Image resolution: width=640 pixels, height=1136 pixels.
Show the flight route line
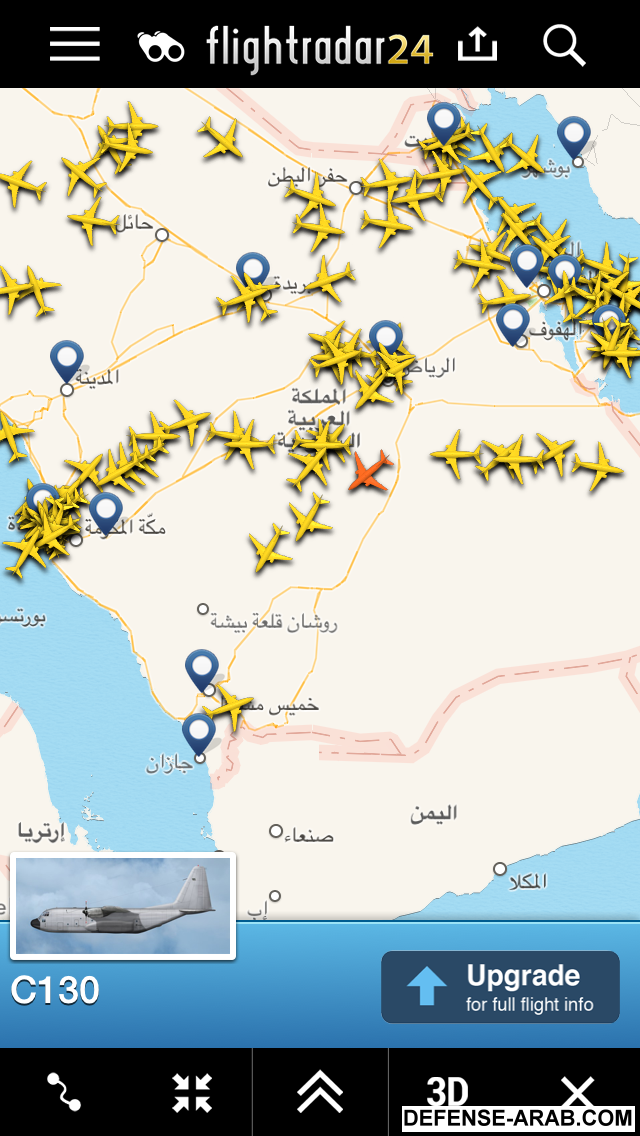pyautogui.click(x=64, y=1092)
